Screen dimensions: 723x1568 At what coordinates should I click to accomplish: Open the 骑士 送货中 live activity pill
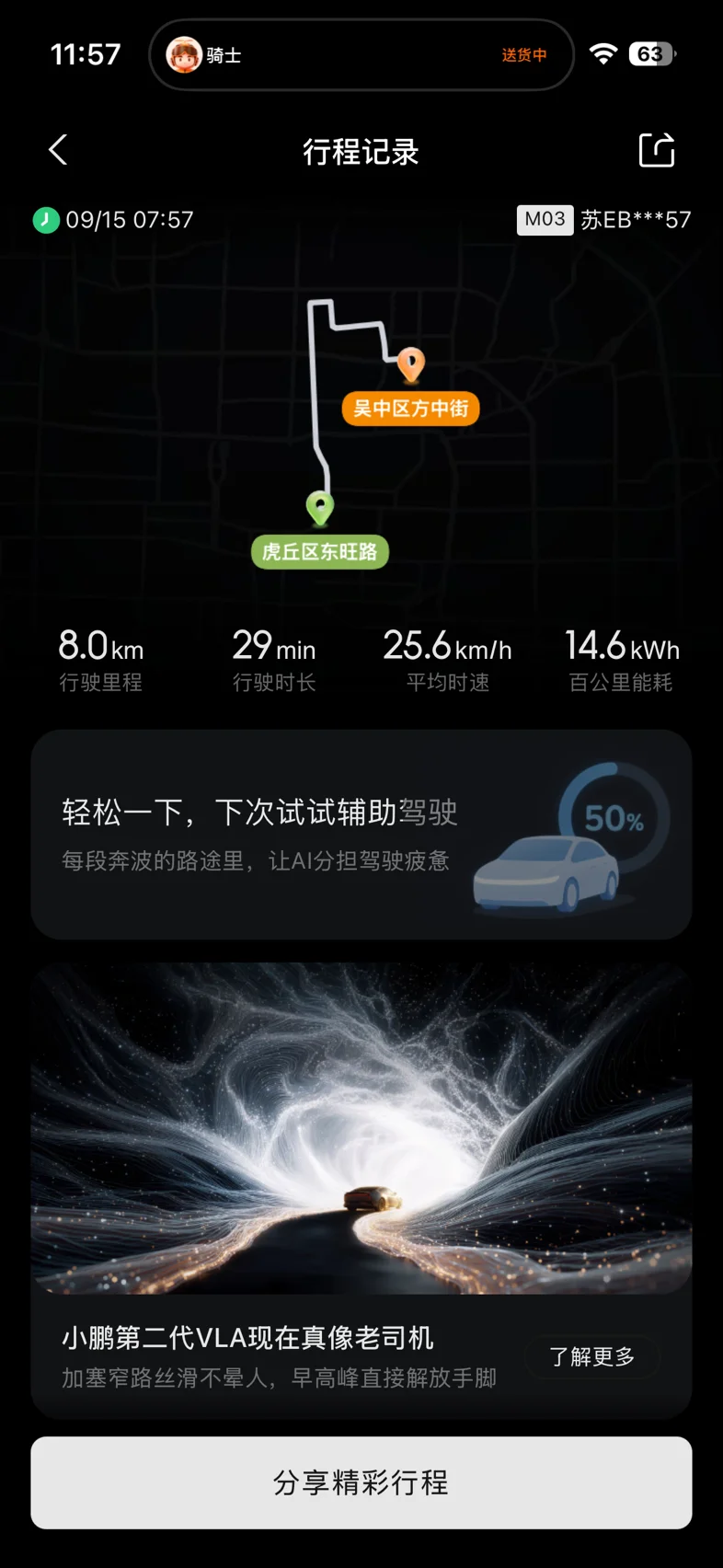click(x=361, y=55)
